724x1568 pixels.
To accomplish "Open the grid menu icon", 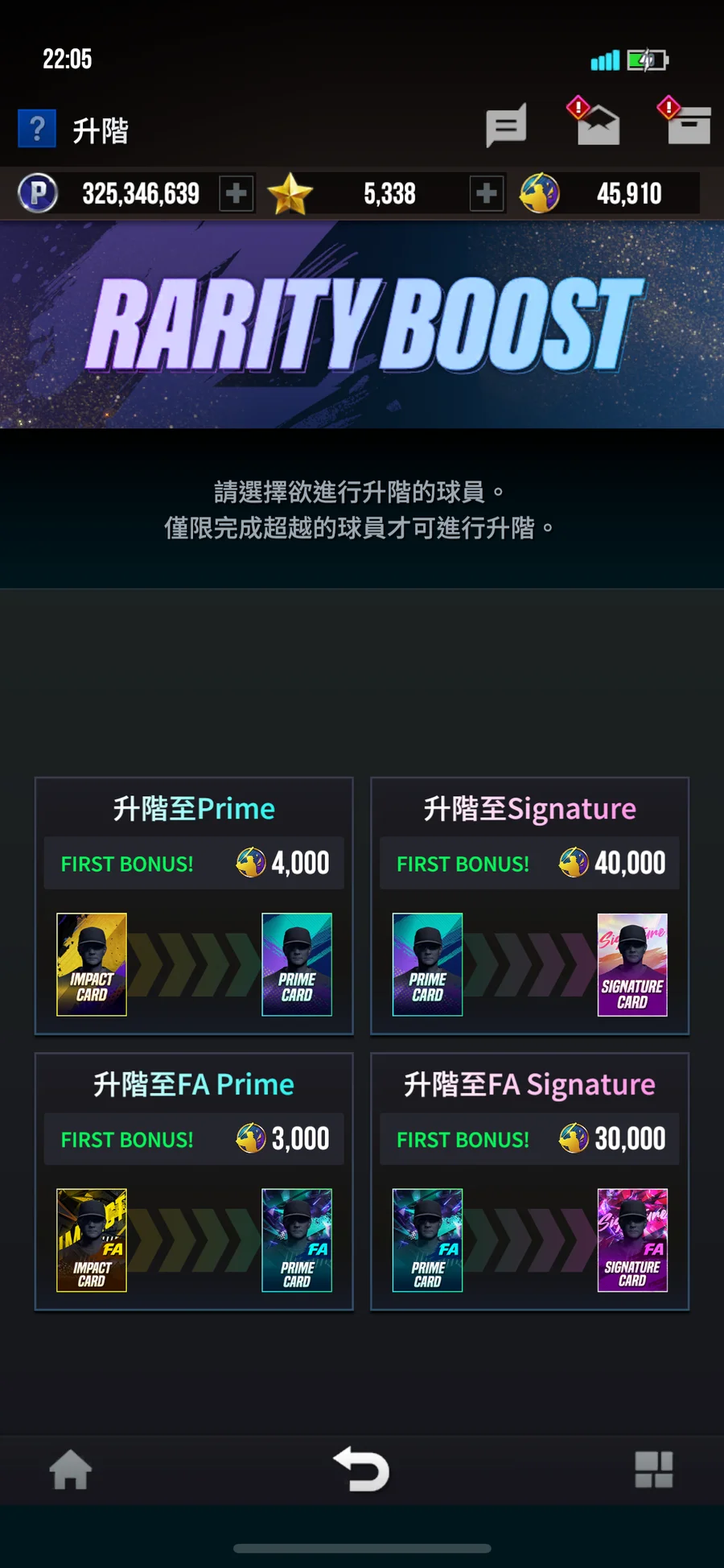I will pyautogui.click(x=653, y=1470).
